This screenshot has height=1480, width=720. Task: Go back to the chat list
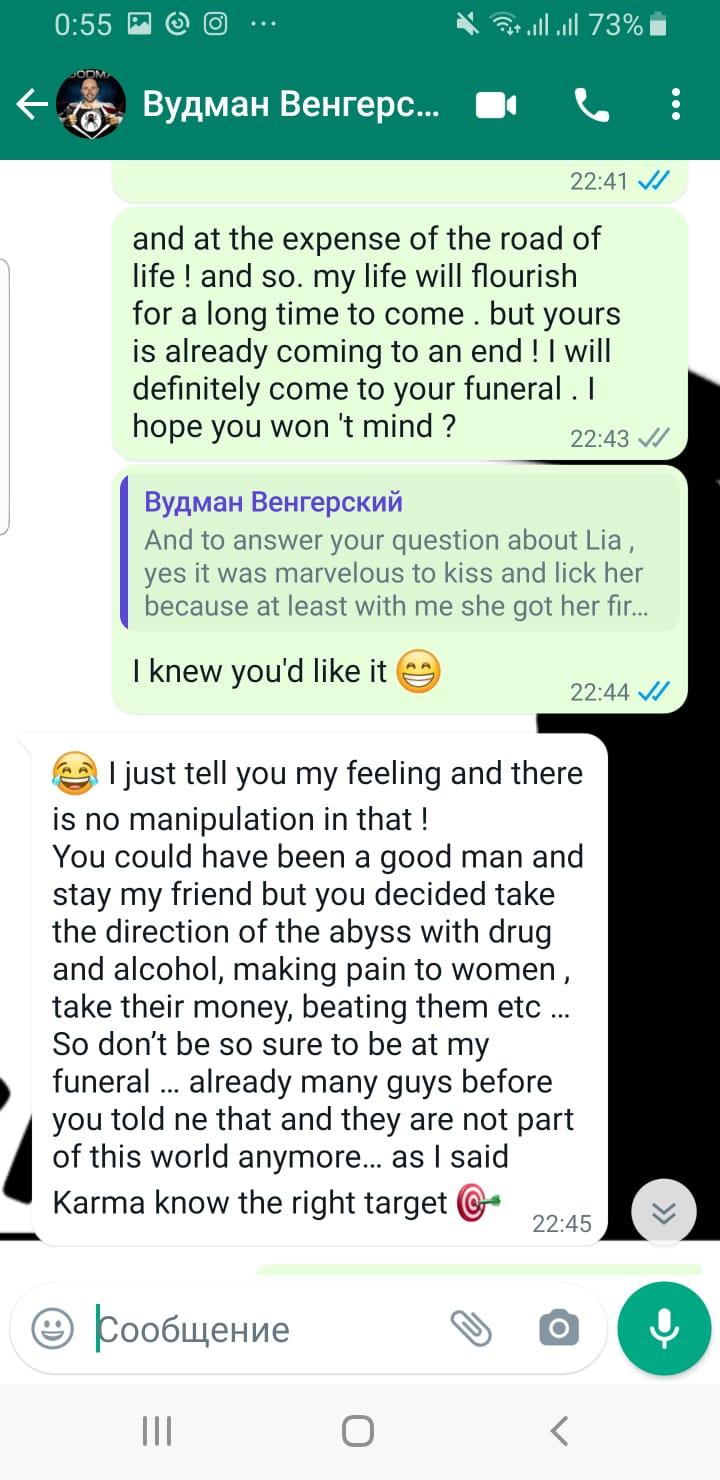coord(32,104)
